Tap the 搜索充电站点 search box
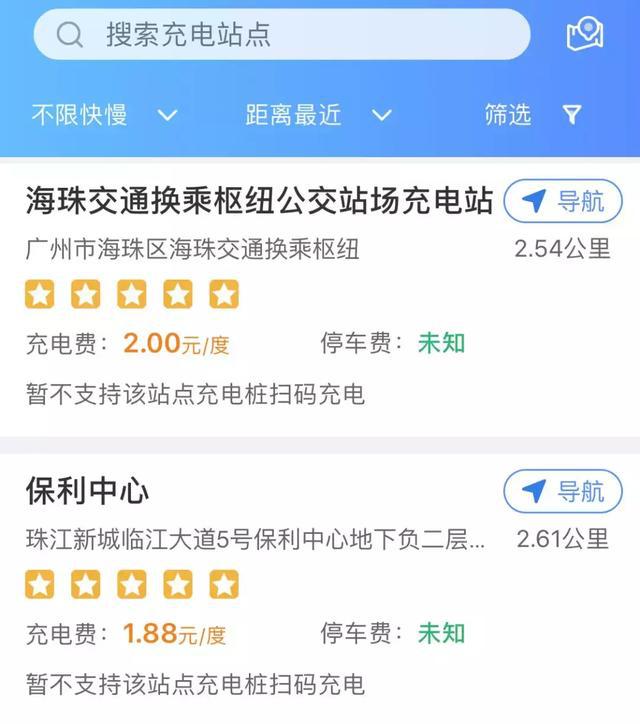This screenshot has height=724, width=640. [282, 35]
